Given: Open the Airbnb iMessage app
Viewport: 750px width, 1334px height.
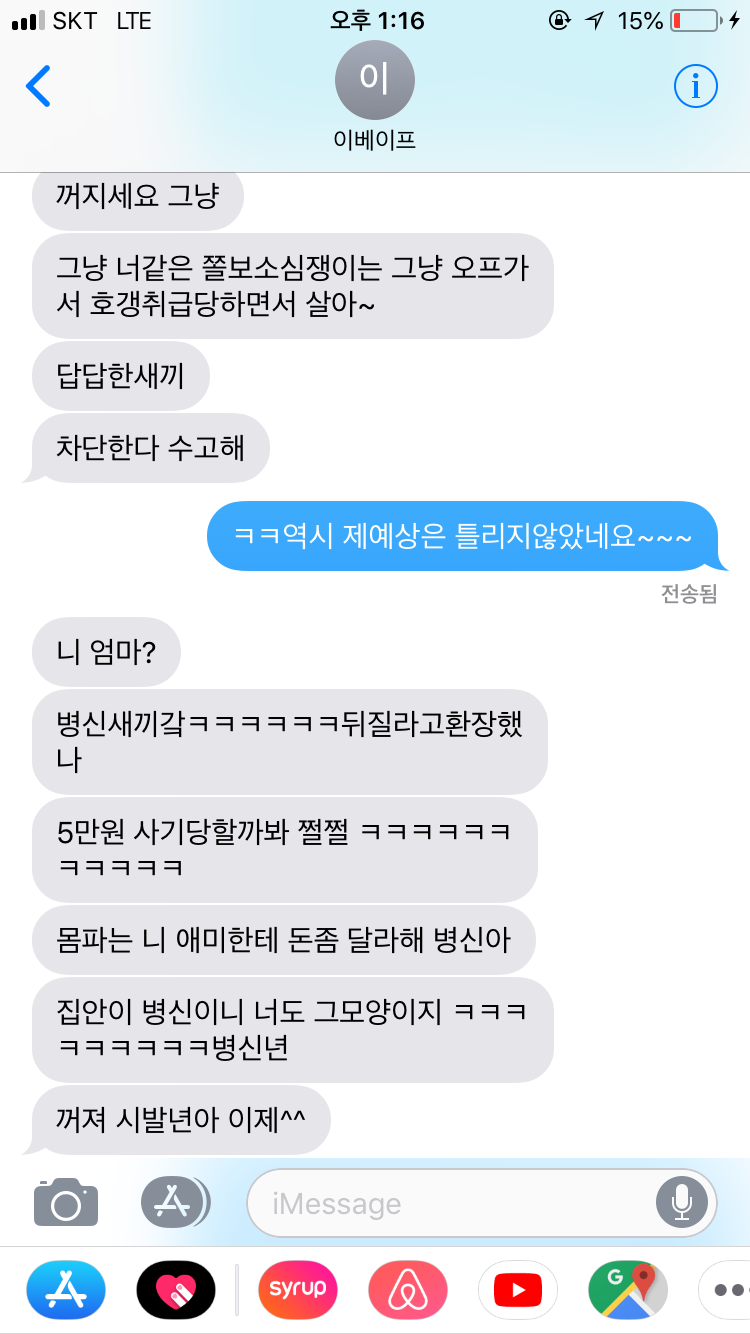Looking at the screenshot, I should click(x=407, y=1289).
